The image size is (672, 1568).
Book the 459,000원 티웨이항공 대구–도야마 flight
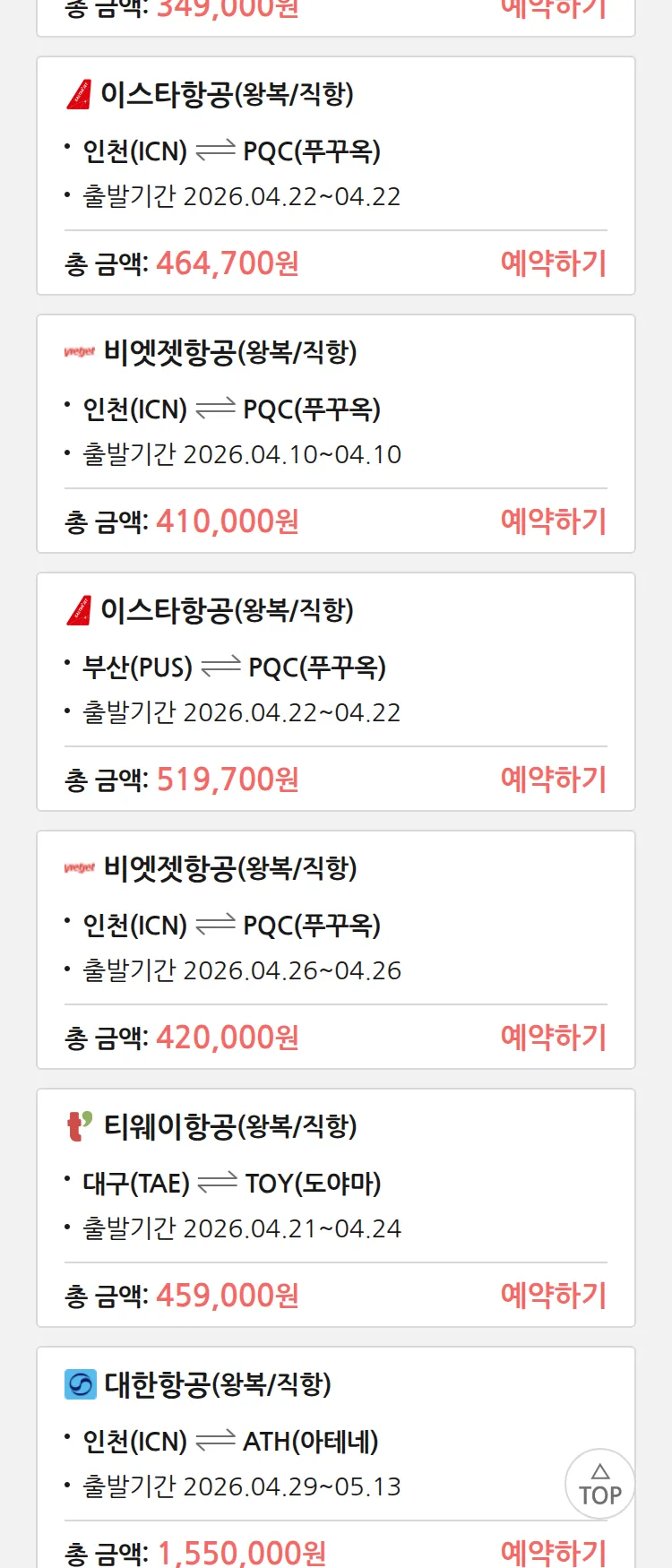[553, 1296]
